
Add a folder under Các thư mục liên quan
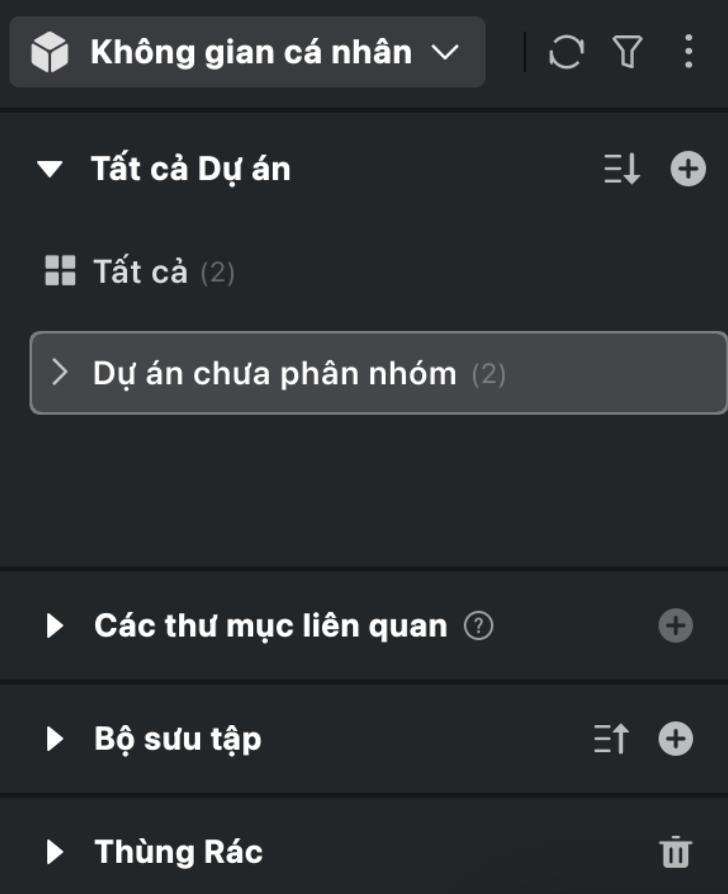pos(676,627)
